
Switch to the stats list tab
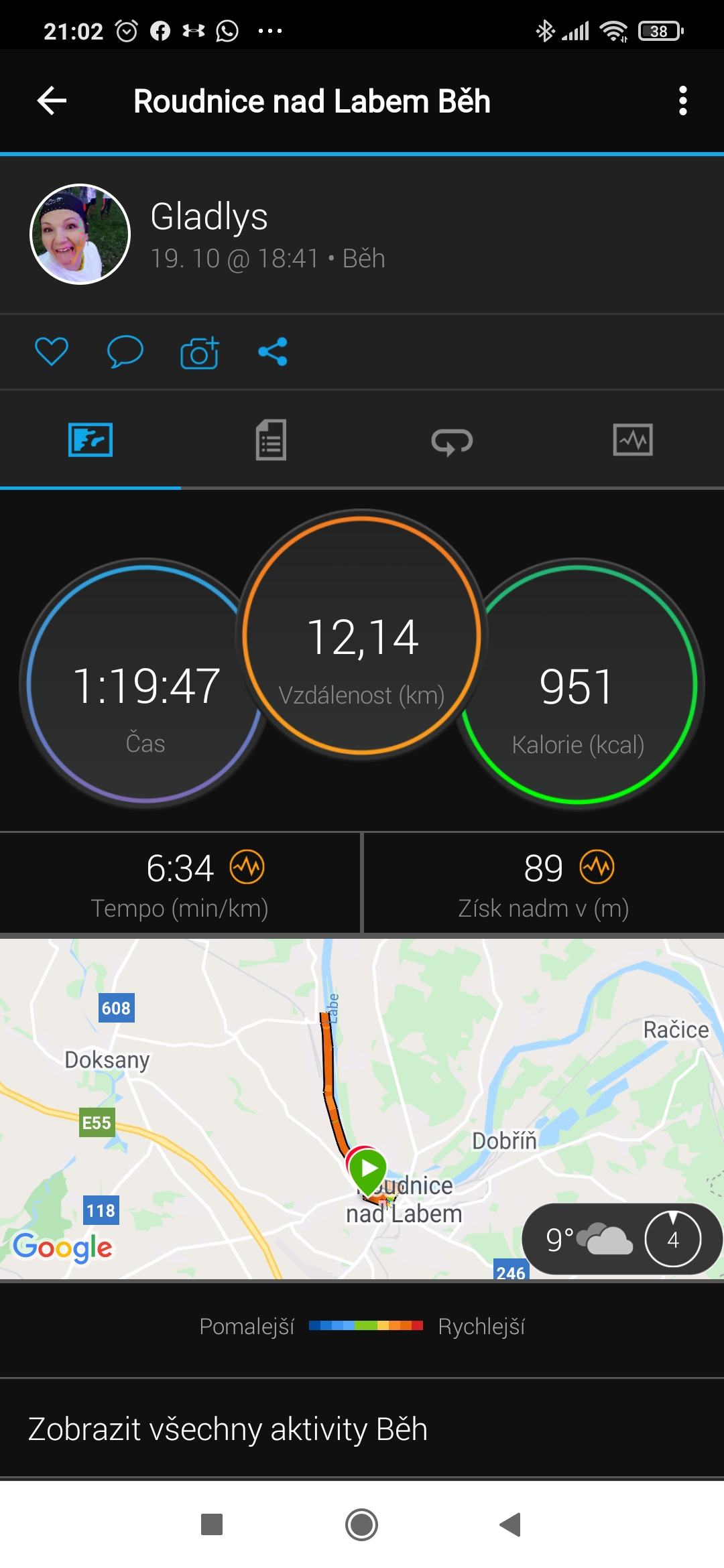[271, 440]
